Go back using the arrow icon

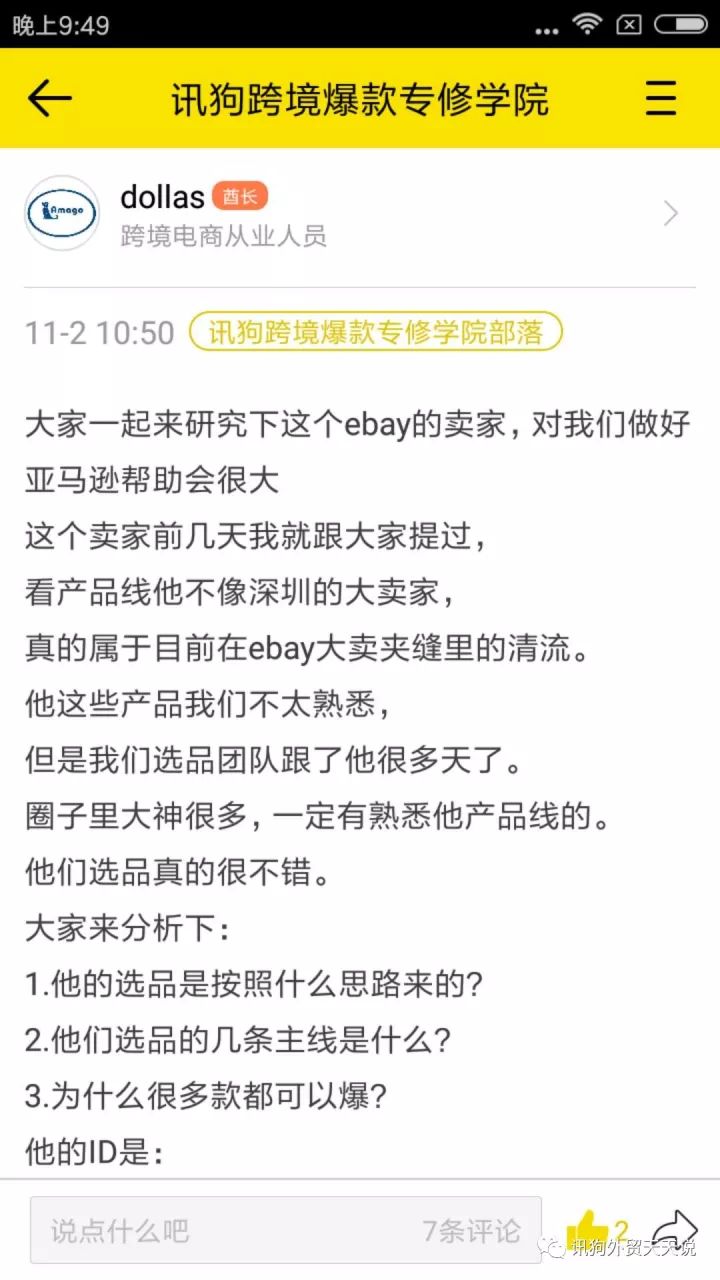pyautogui.click(x=49, y=98)
